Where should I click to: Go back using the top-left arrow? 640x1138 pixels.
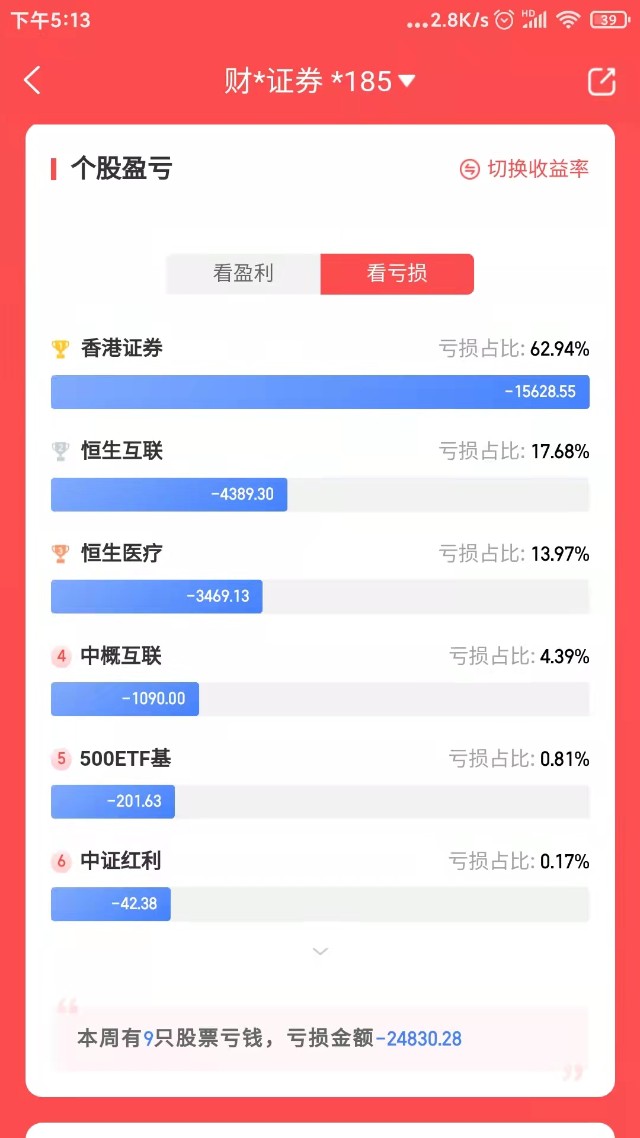[x=32, y=81]
